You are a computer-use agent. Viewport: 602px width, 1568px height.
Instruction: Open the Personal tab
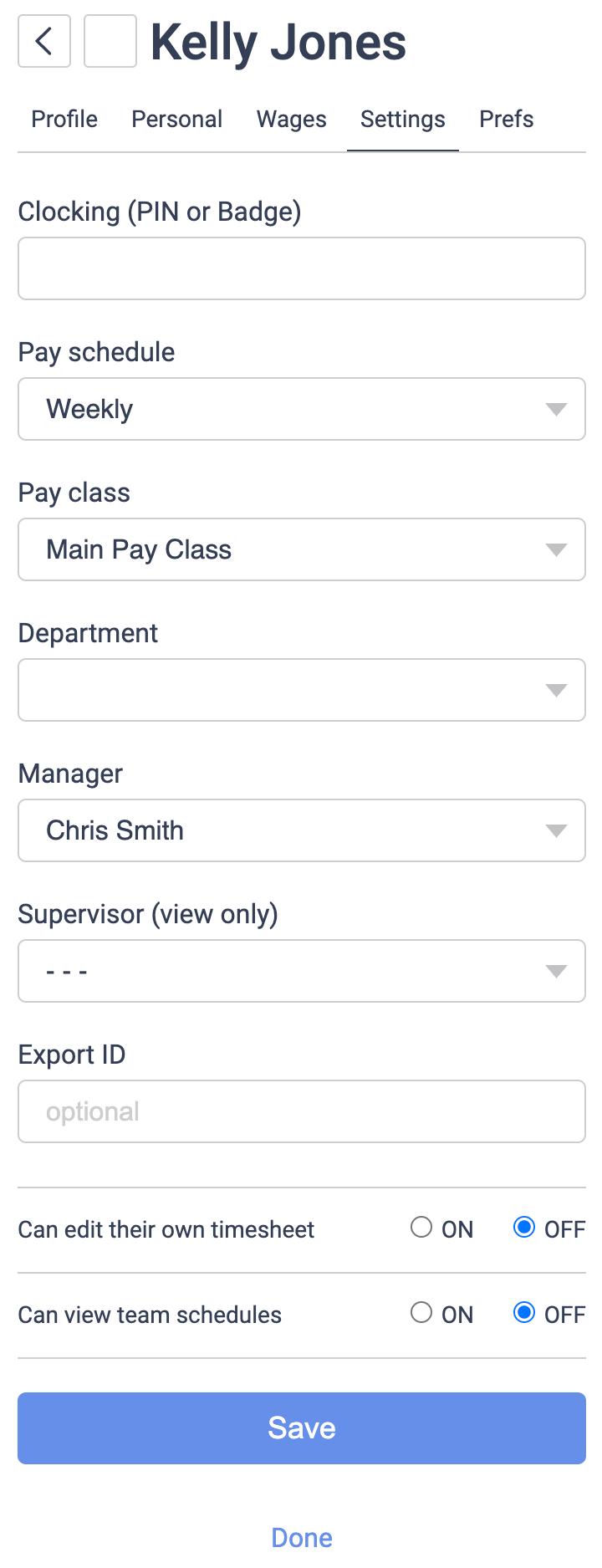[176, 119]
